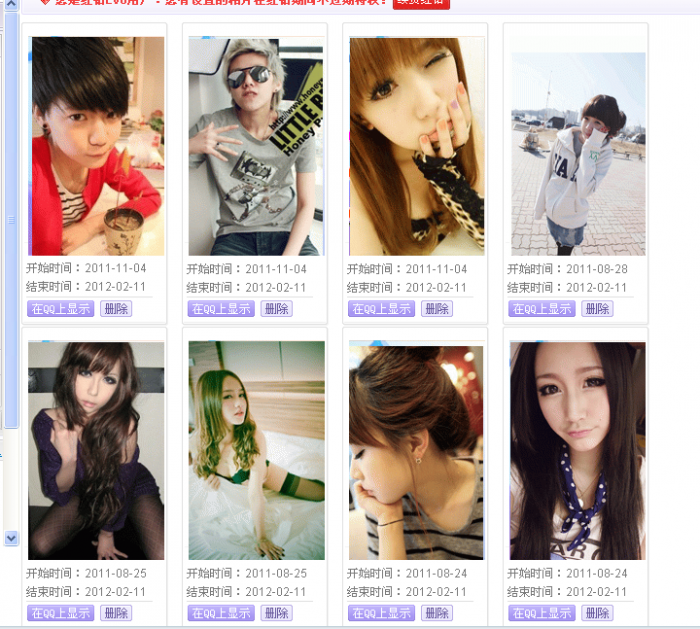700x629 pixels.
Task: Open the white dress girl photo
Action: pos(256,450)
